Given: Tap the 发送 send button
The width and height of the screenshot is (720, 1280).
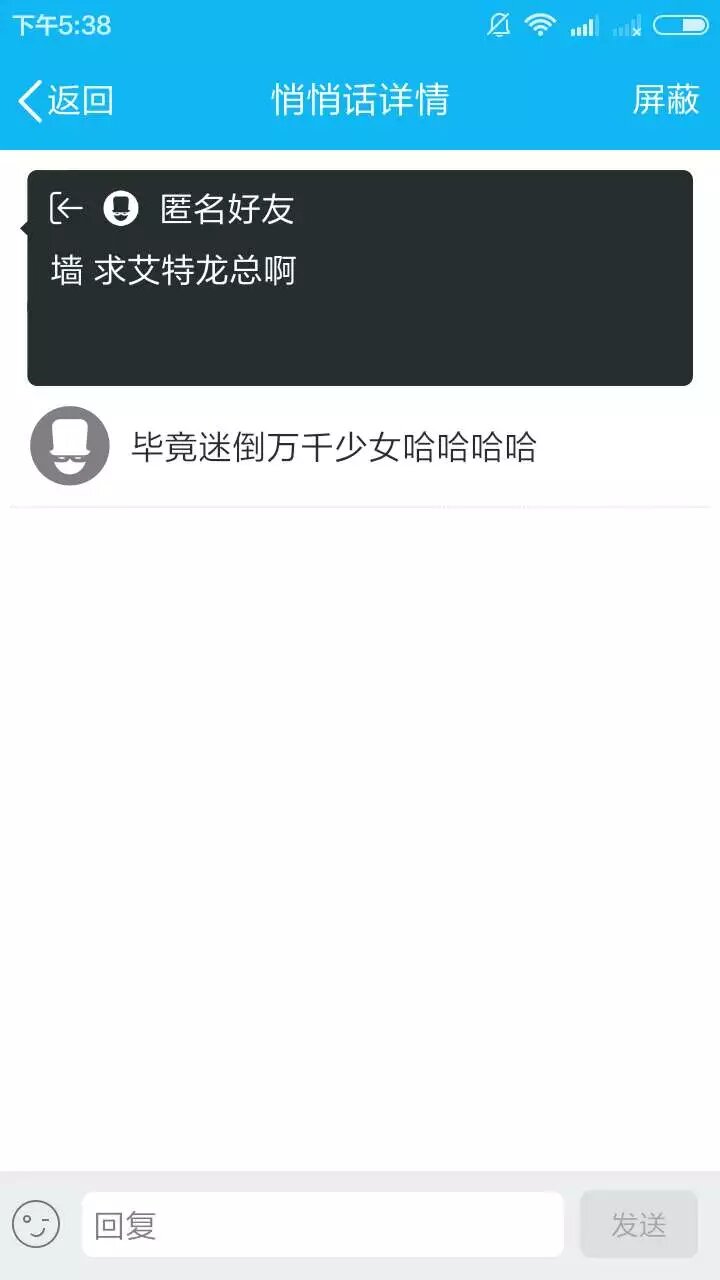Looking at the screenshot, I should pyautogui.click(x=638, y=1224).
